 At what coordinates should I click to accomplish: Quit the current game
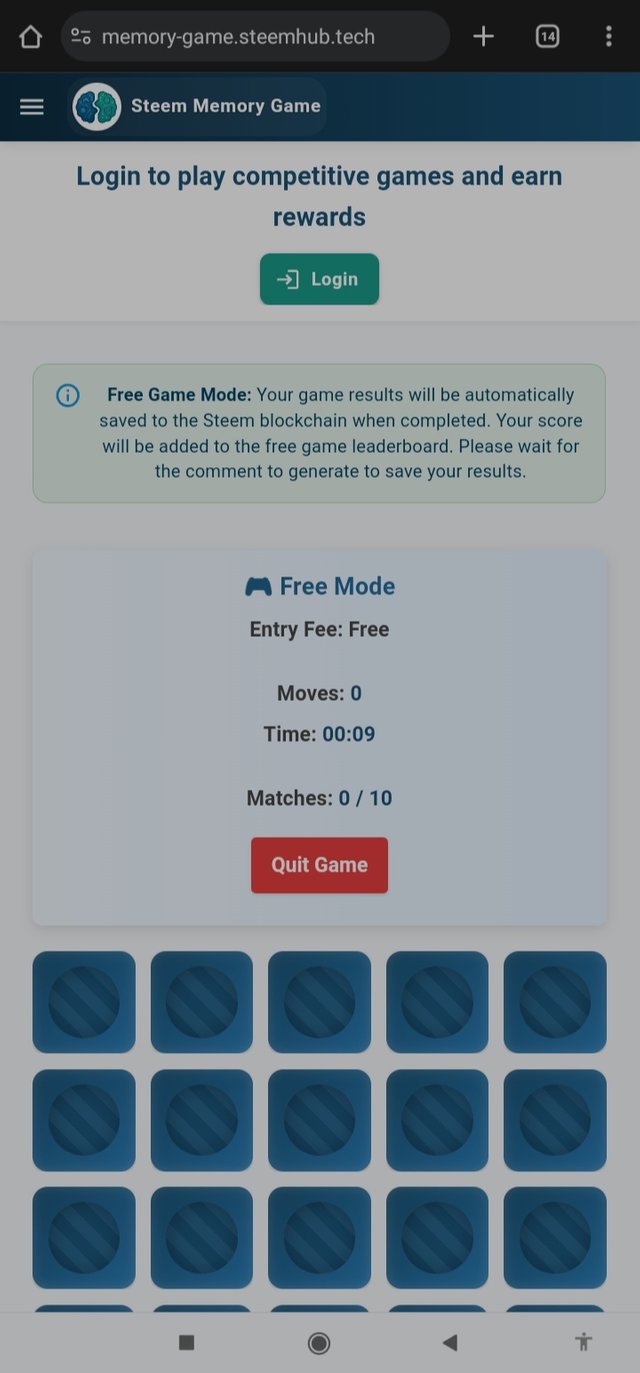(319, 865)
